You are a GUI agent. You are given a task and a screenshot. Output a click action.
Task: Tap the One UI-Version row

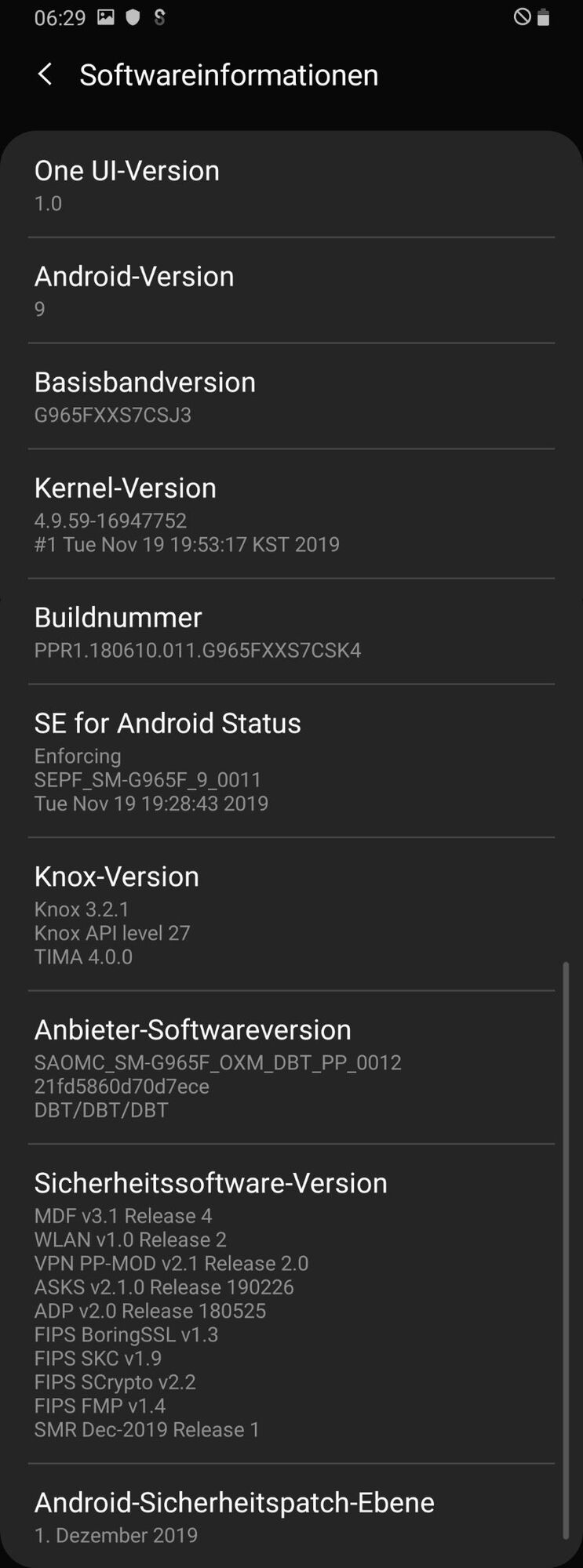(290, 185)
